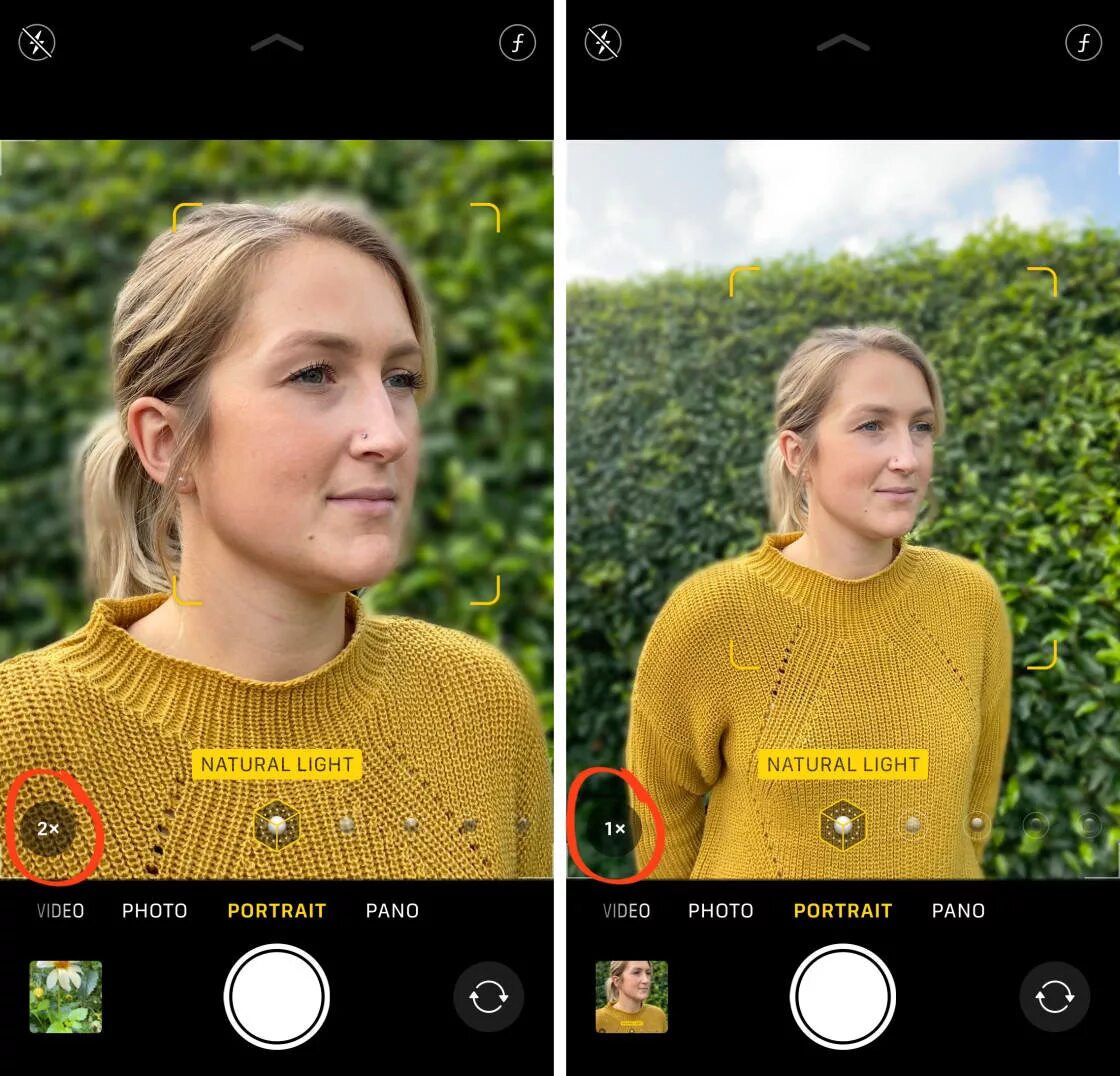Open depth f control on 2× screen
The image size is (1120, 1076).
click(517, 43)
